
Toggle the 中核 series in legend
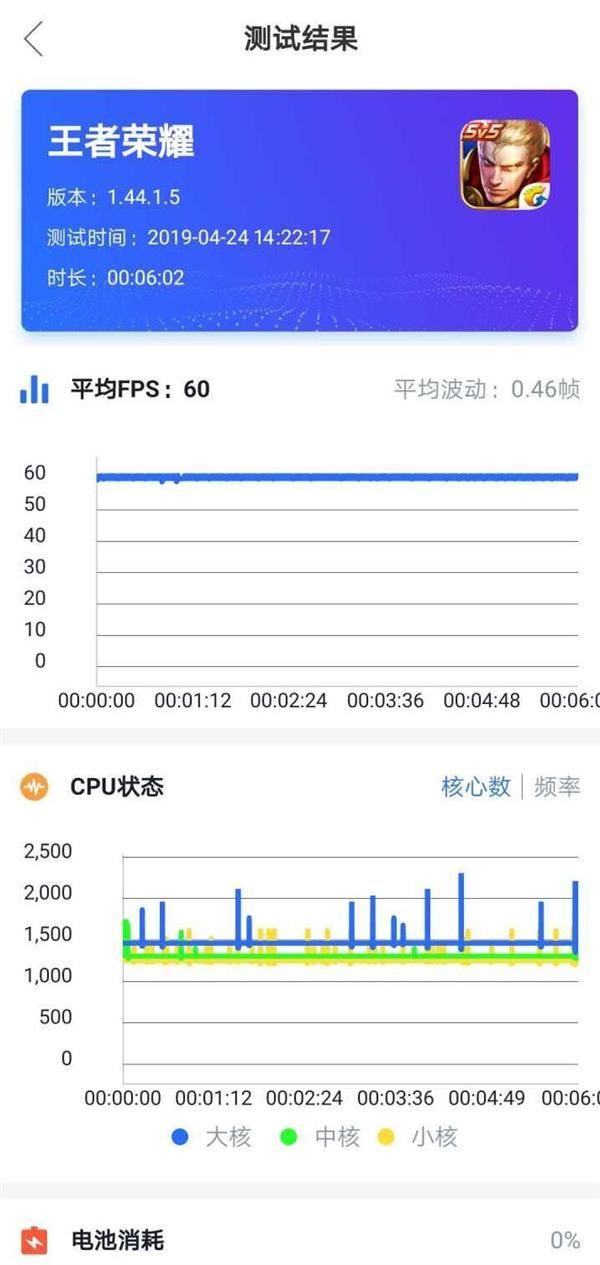point(321,1137)
